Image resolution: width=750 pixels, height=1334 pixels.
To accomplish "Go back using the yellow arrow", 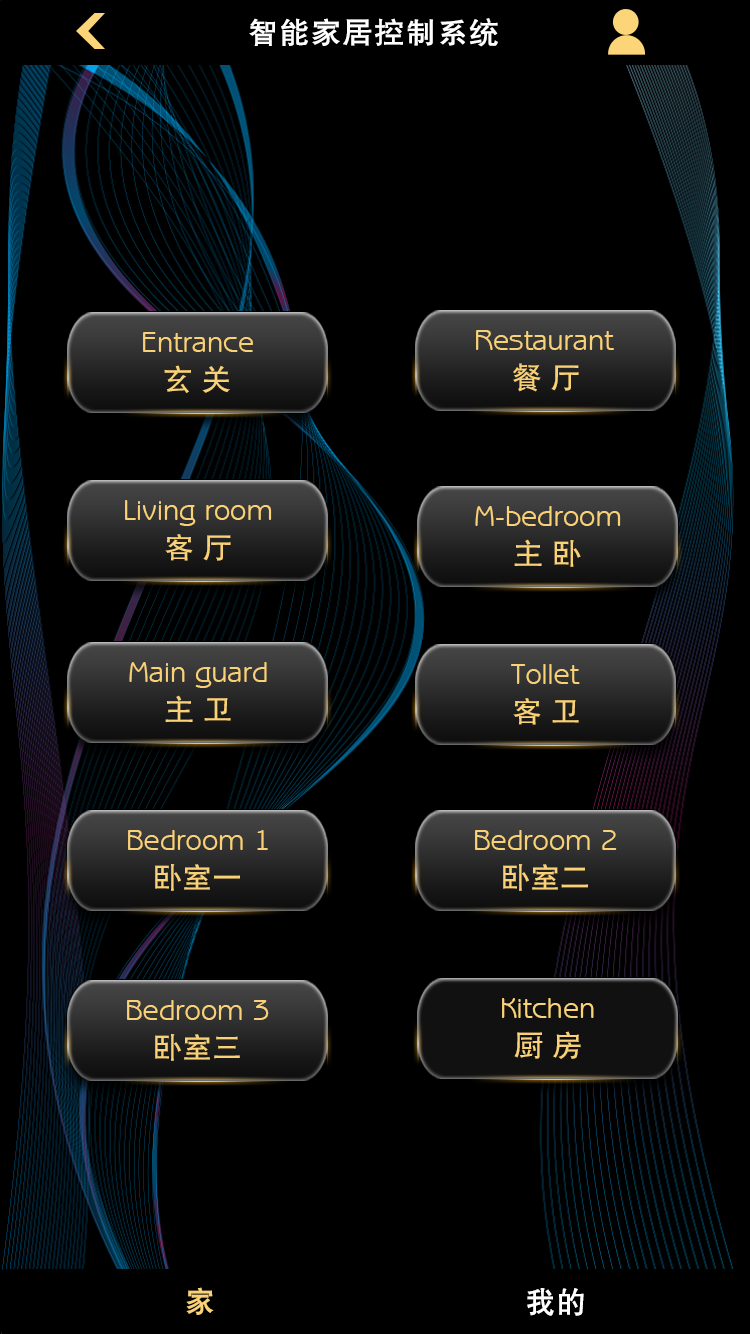I will [91, 32].
